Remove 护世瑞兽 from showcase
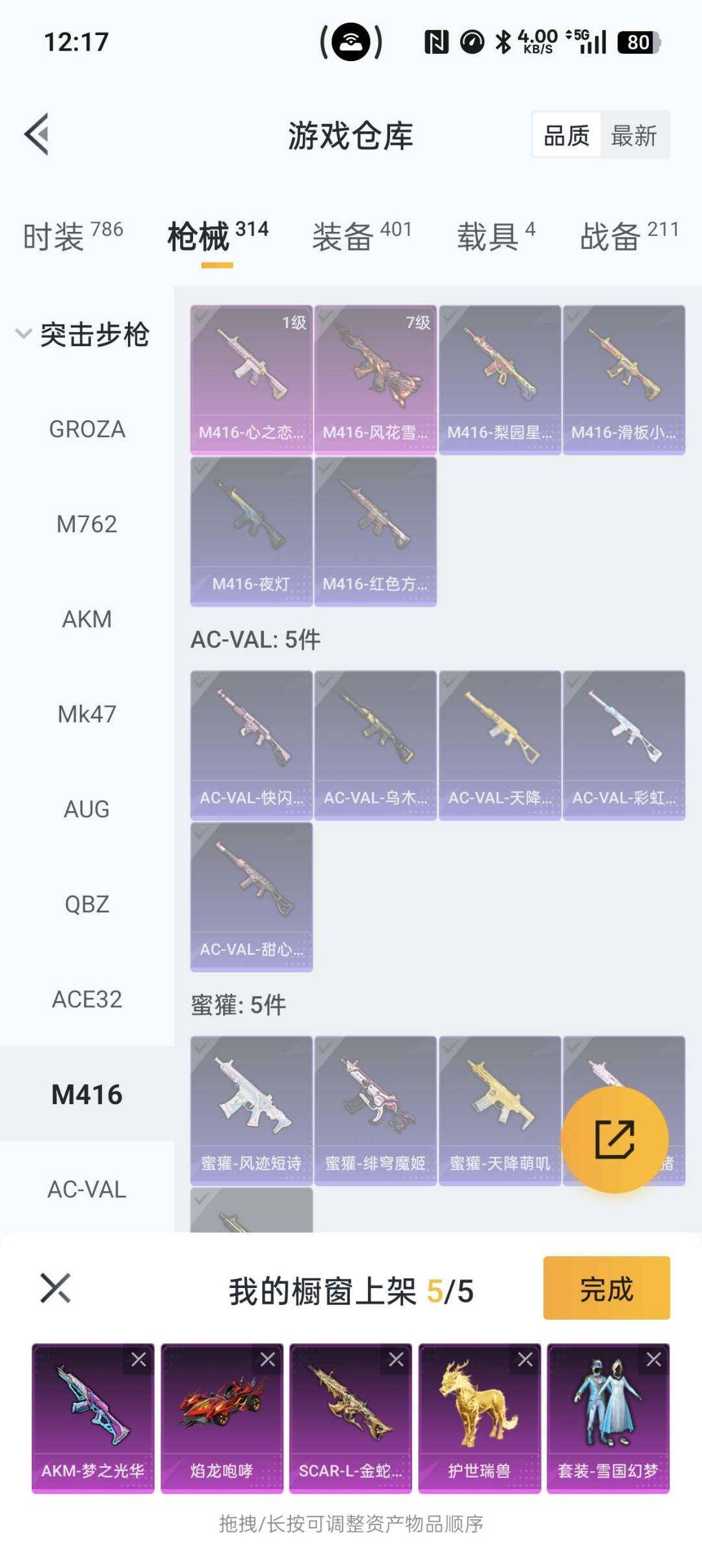702x1568 pixels. tap(525, 1359)
